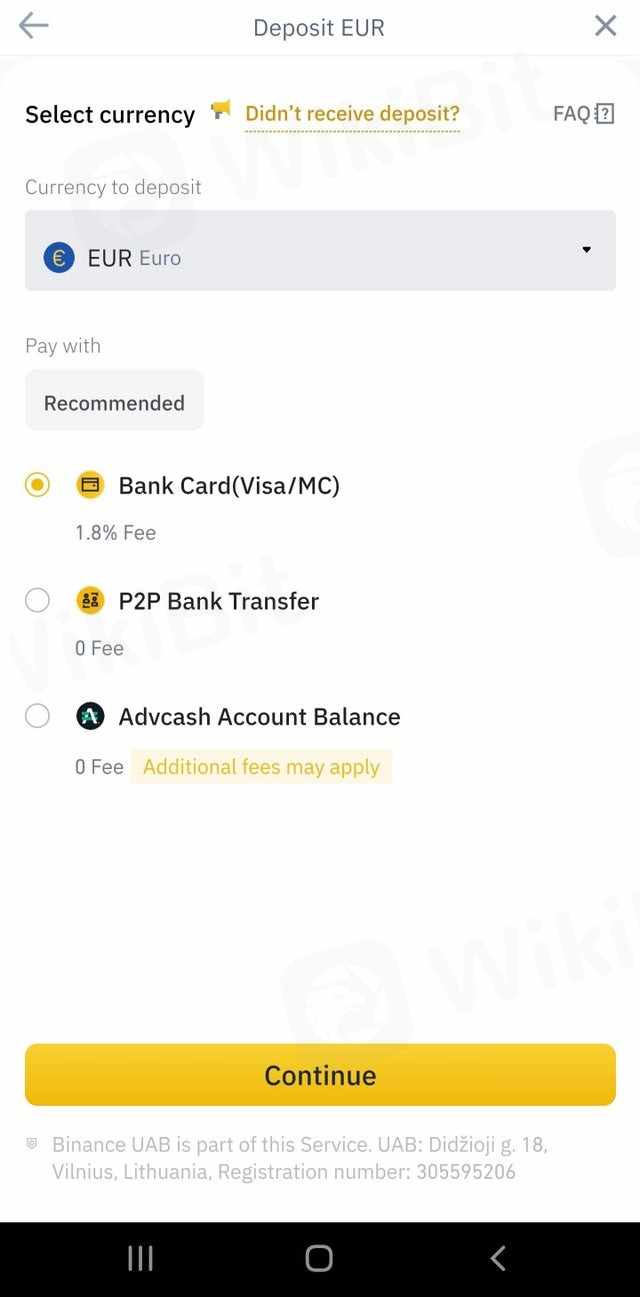Select Bank Card (Visa/MC) payment option

click(x=38, y=486)
